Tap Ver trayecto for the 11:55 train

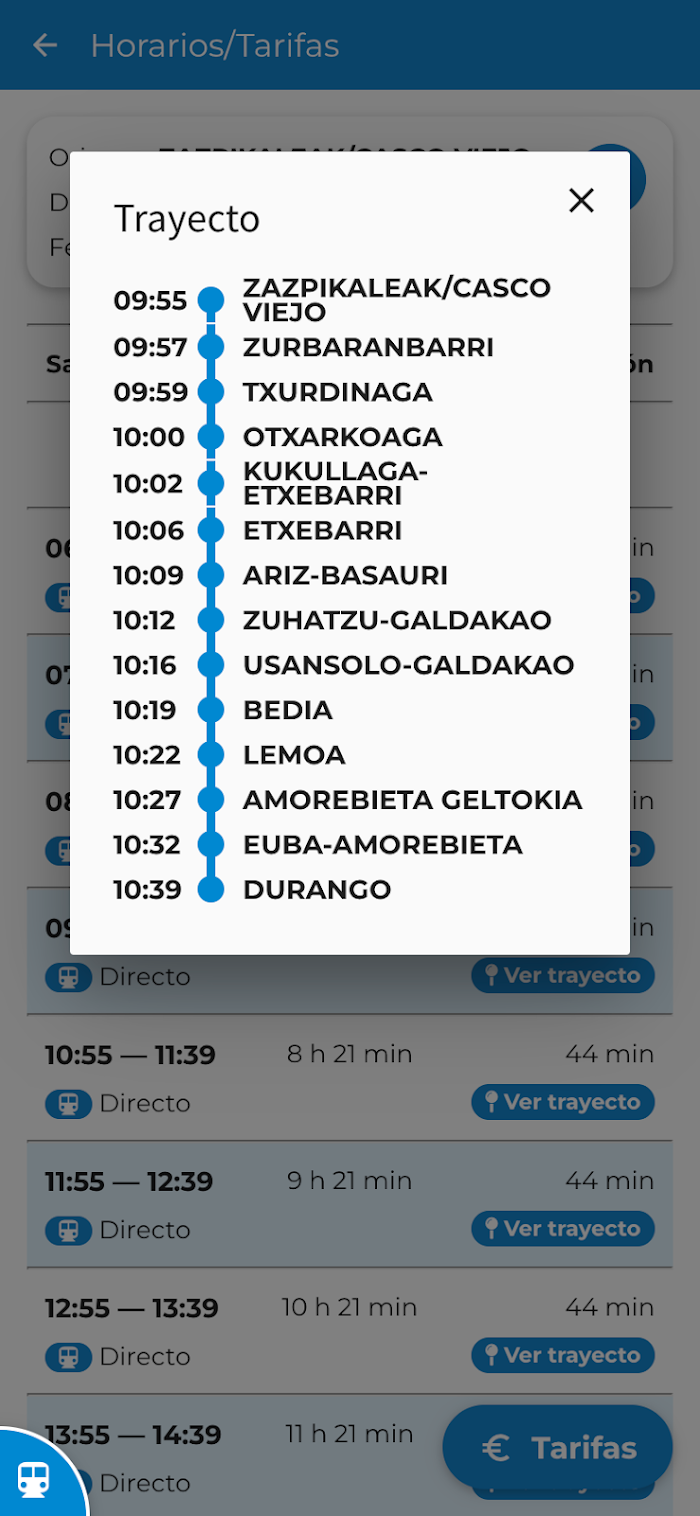pyautogui.click(x=563, y=1229)
